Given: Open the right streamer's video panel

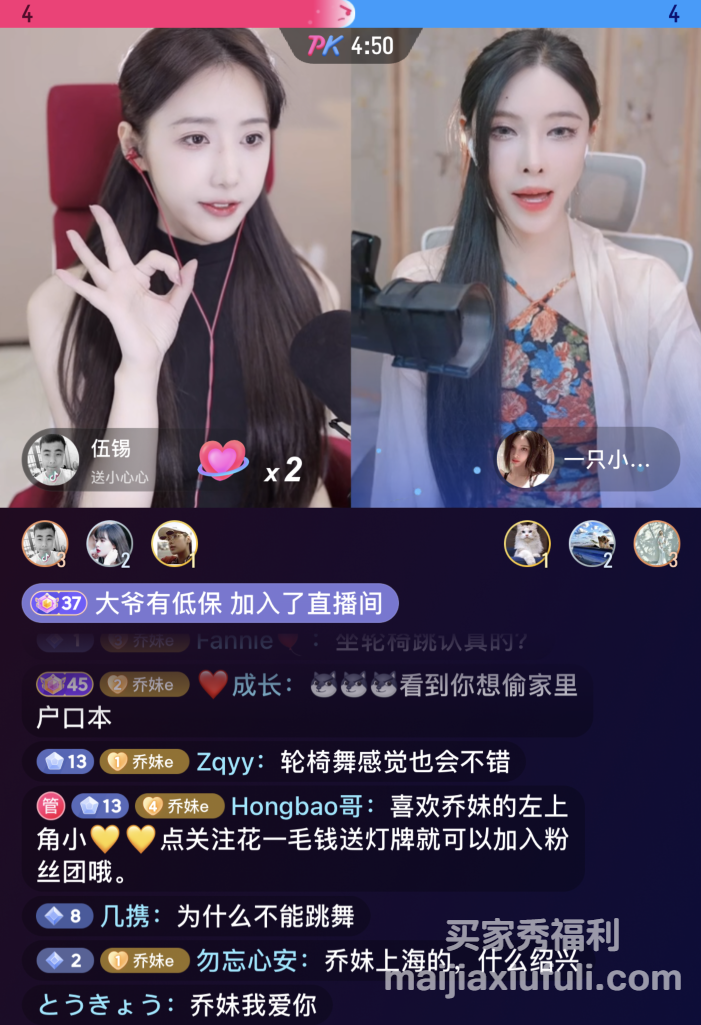Looking at the screenshot, I should pyautogui.click(x=525, y=250).
